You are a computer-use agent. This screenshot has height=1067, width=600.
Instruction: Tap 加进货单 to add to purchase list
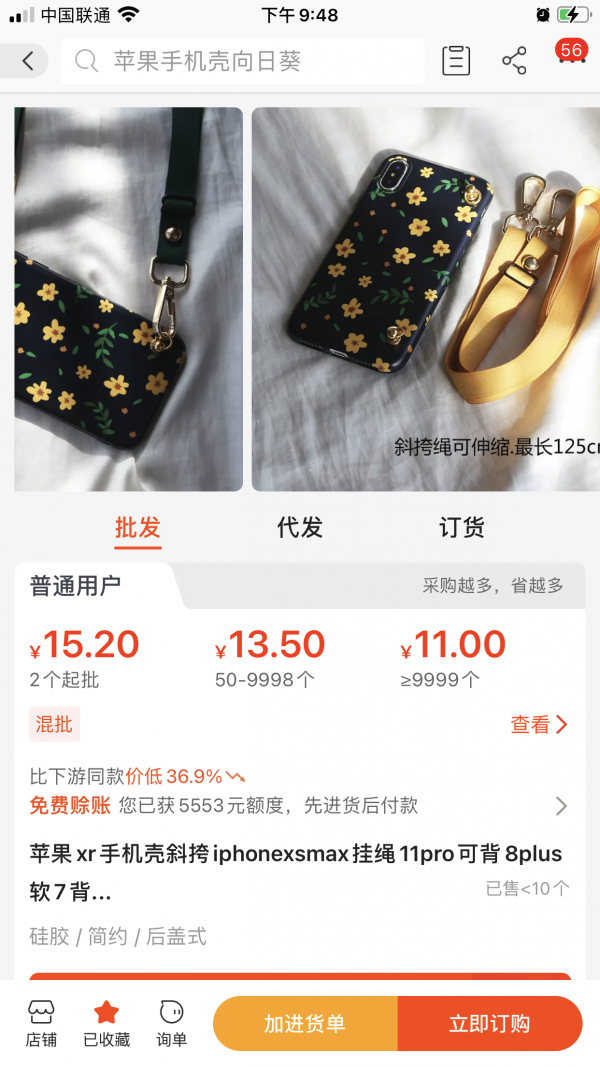[305, 1023]
